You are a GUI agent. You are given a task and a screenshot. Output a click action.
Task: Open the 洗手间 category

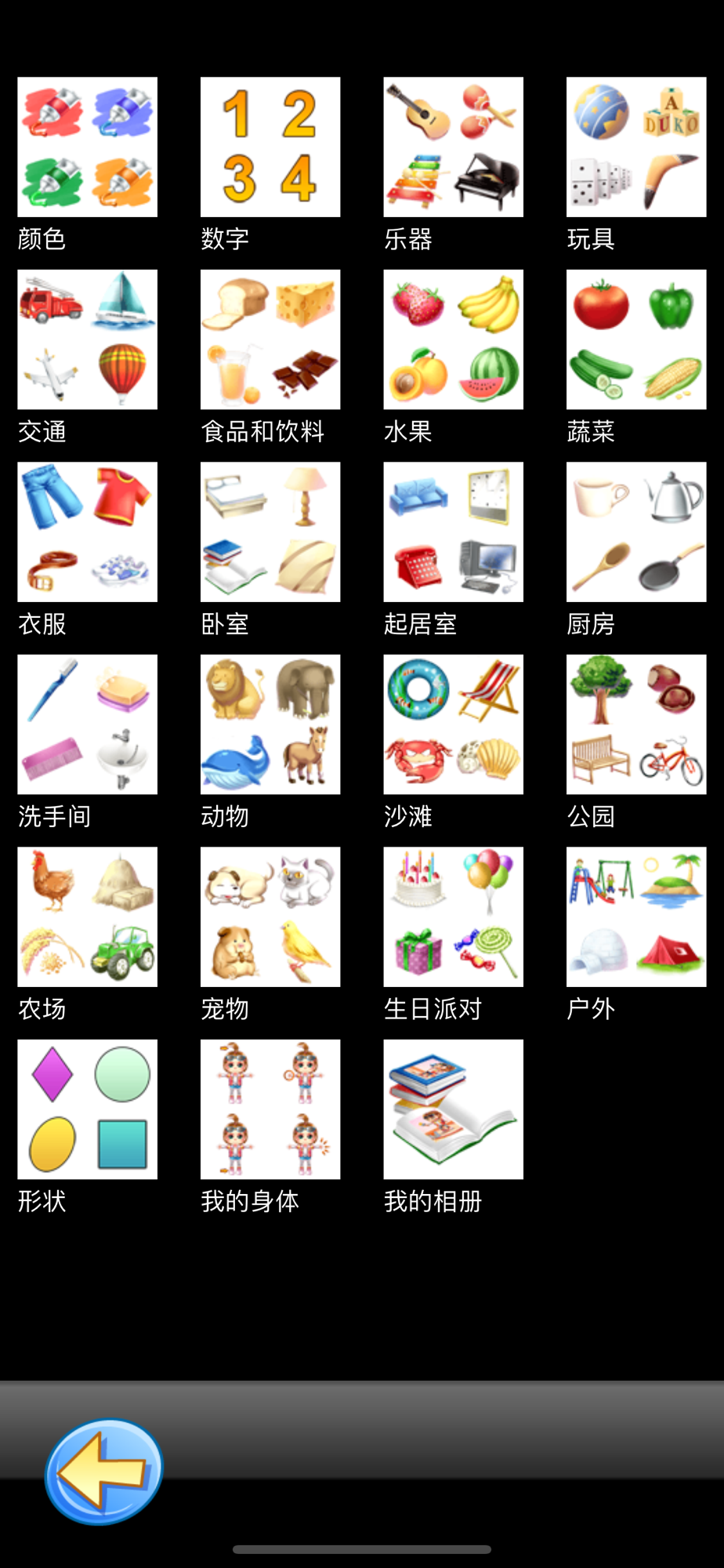pyautogui.click(x=87, y=724)
